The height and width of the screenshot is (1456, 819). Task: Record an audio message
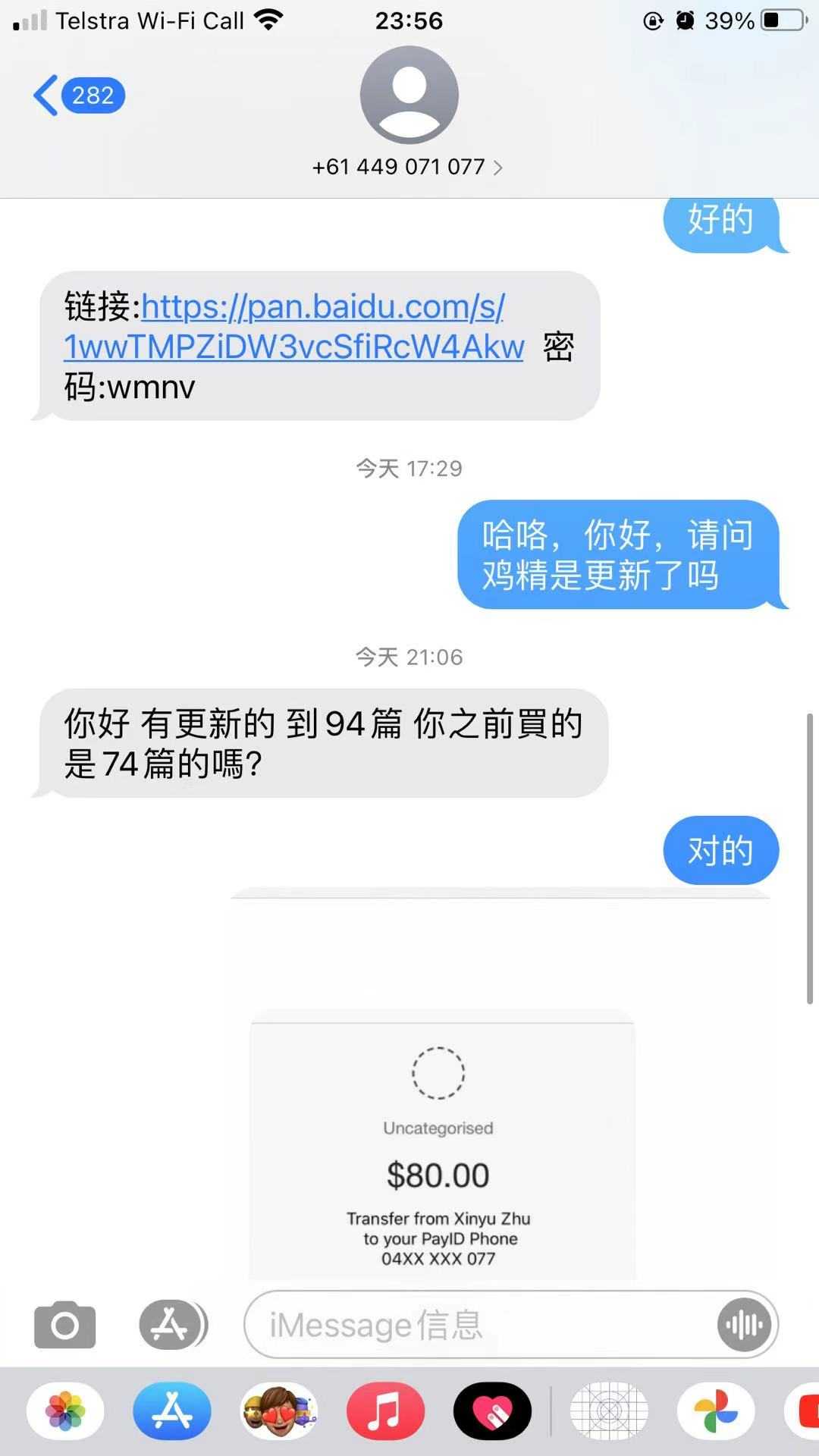point(744,1325)
